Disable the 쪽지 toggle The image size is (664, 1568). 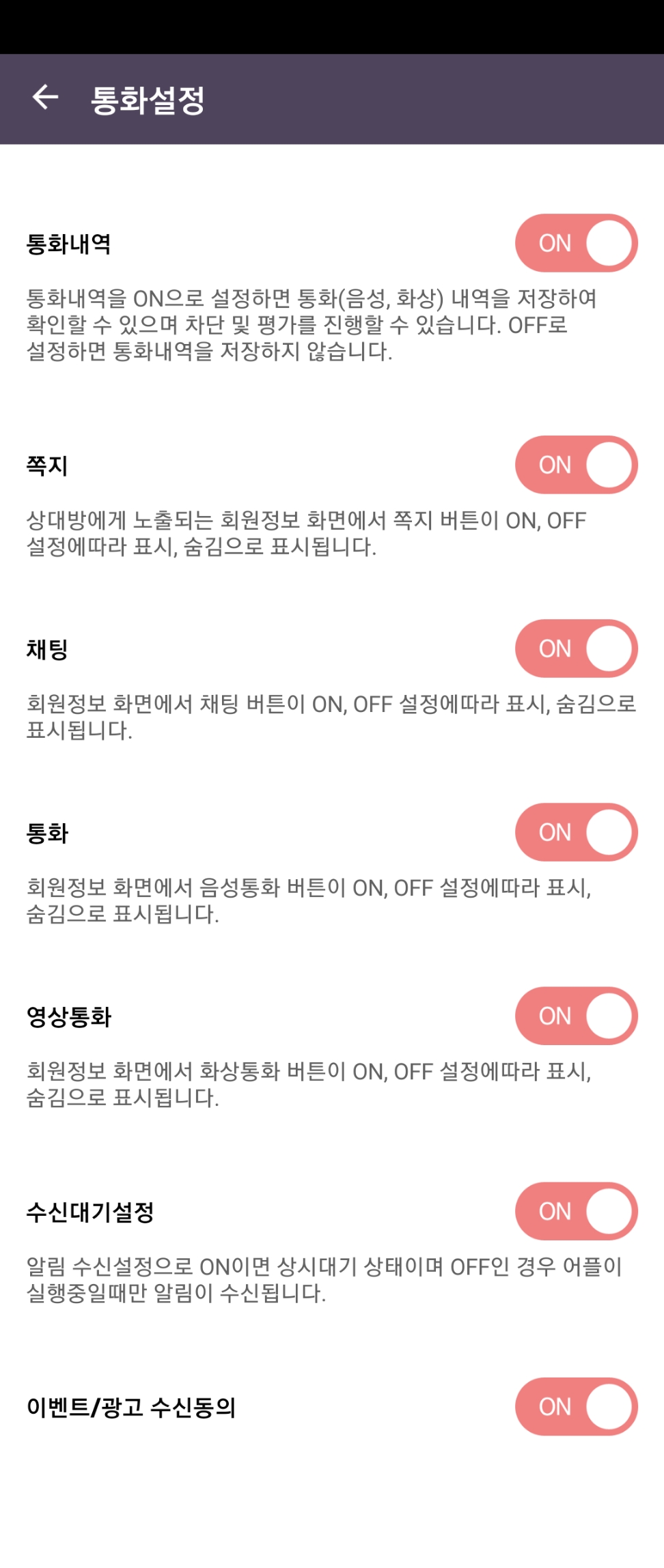[576, 465]
